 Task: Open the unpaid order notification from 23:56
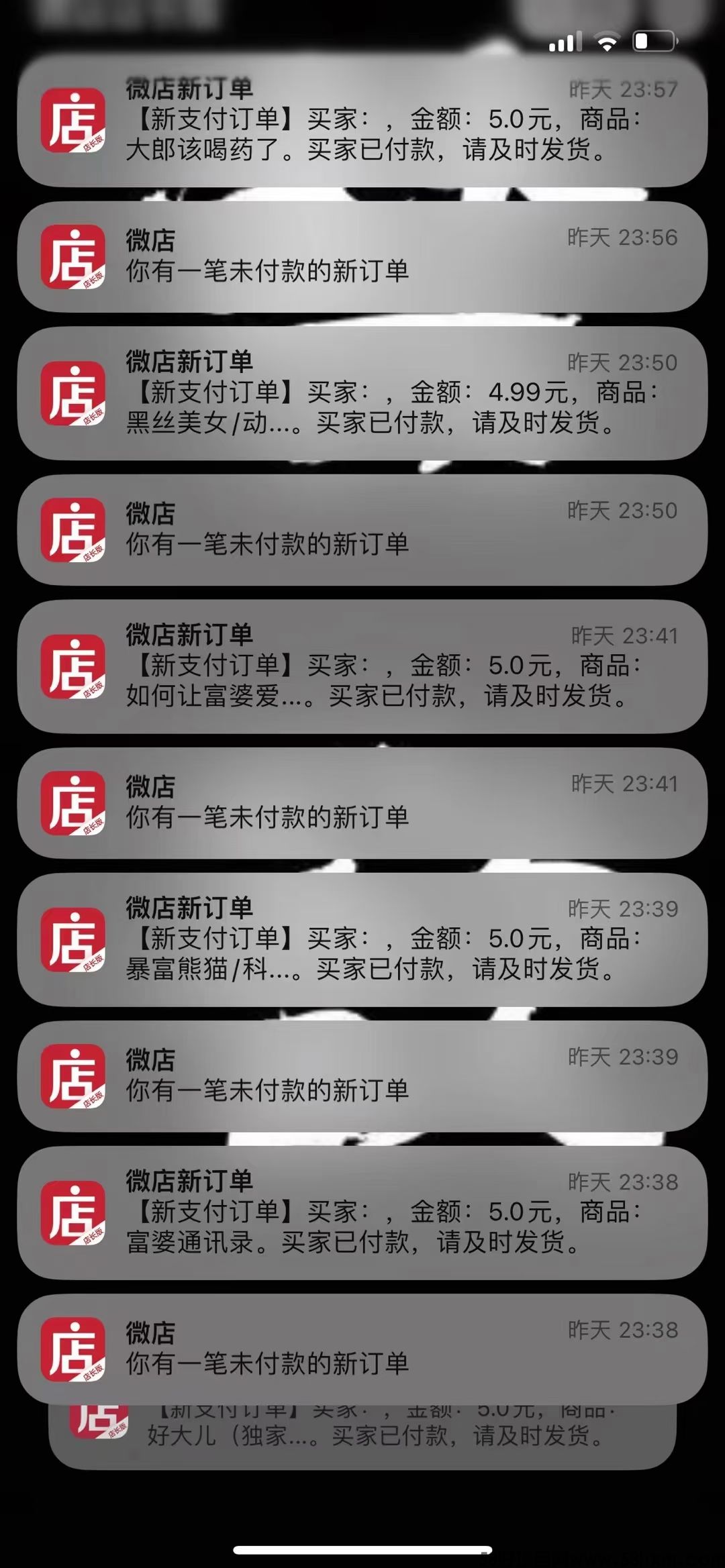[362, 256]
